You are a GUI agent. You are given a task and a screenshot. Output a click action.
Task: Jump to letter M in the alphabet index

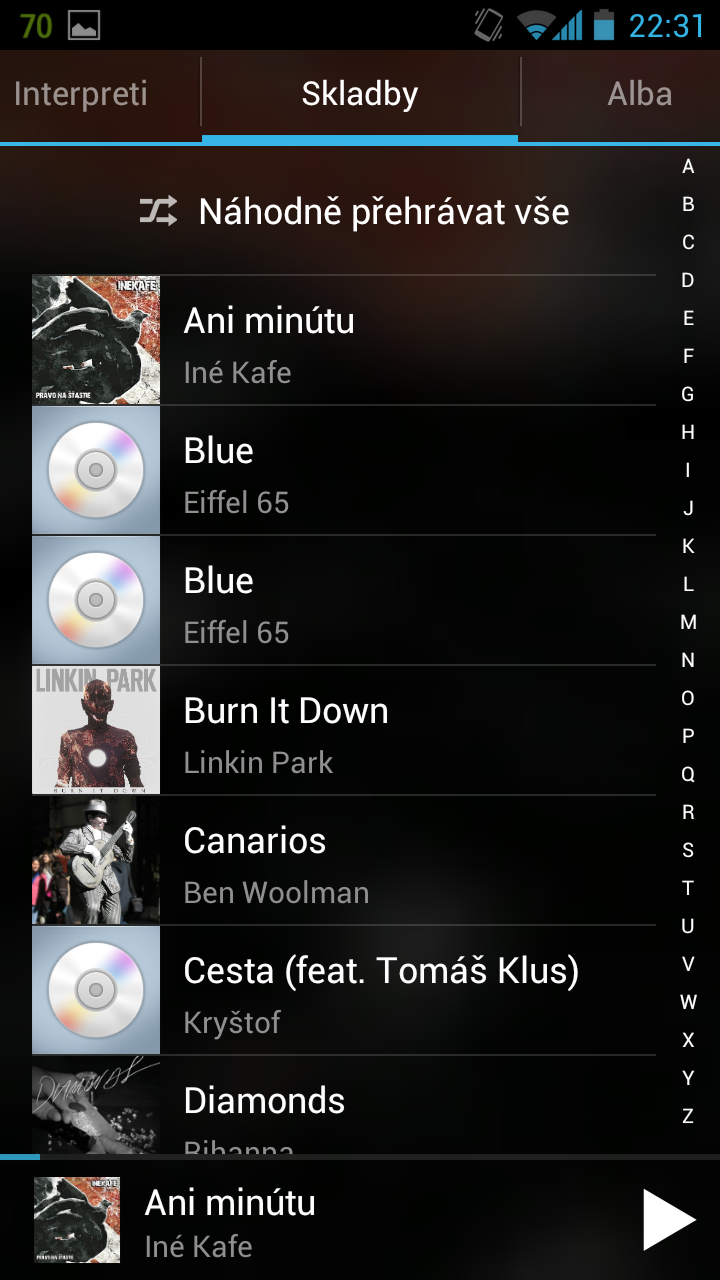(688, 622)
